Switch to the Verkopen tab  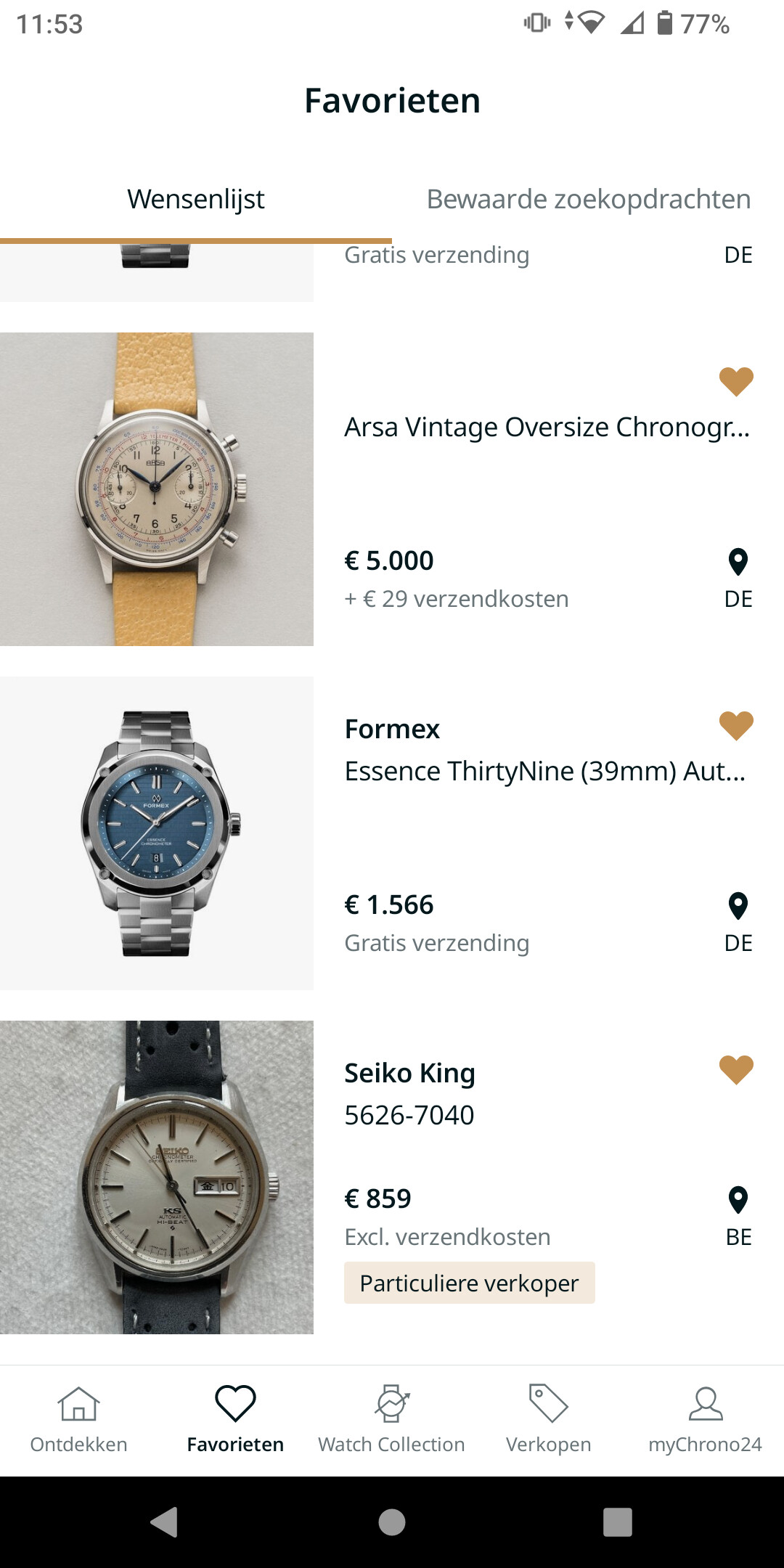(x=549, y=1421)
